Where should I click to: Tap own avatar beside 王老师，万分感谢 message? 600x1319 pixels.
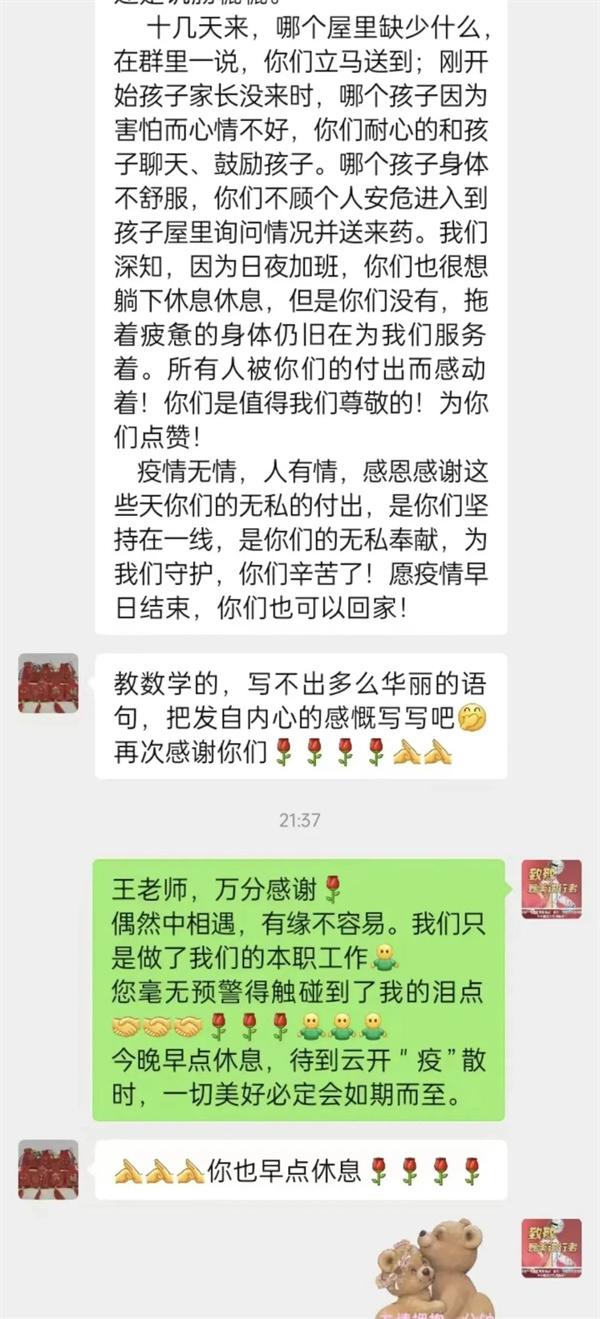[551, 889]
